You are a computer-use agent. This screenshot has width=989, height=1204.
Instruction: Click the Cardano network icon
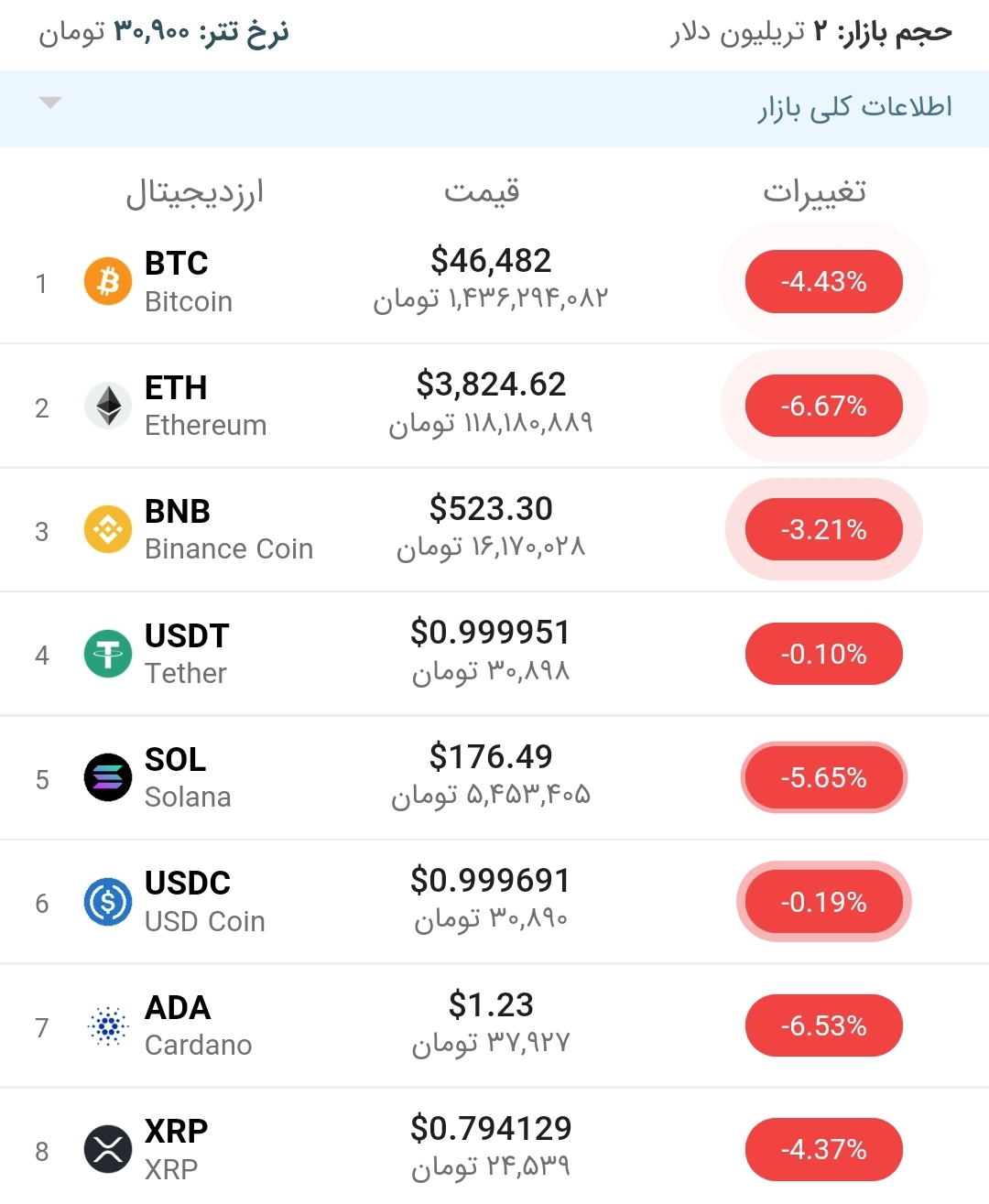click(x=107, y=1025)
